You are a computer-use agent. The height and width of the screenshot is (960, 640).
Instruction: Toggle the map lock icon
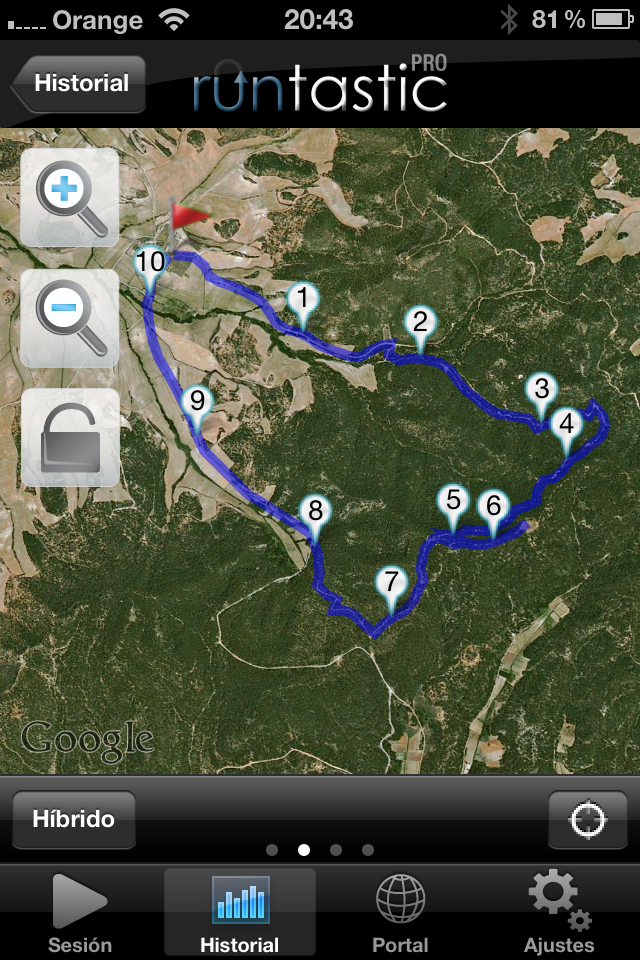[x=70, y=437]
